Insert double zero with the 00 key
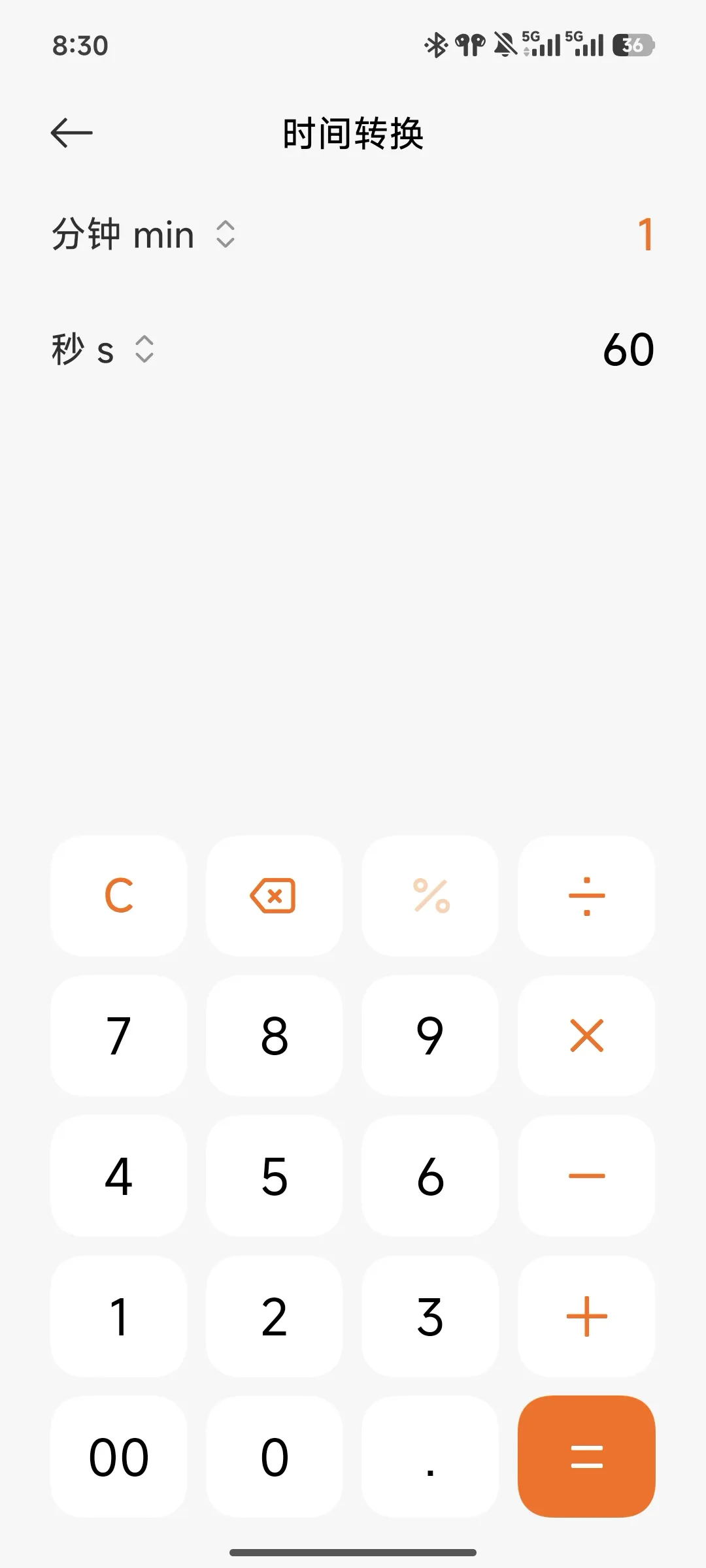The height and width of the screenshot is (1568, 706). click(119, 1457)
